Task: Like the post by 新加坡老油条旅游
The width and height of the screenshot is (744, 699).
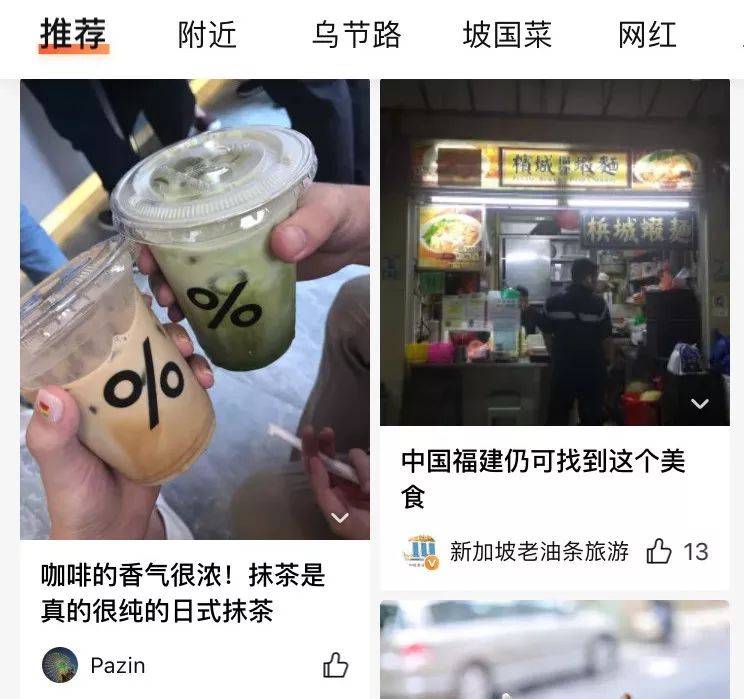Action: pyautogui.click(x=659, y=551)
